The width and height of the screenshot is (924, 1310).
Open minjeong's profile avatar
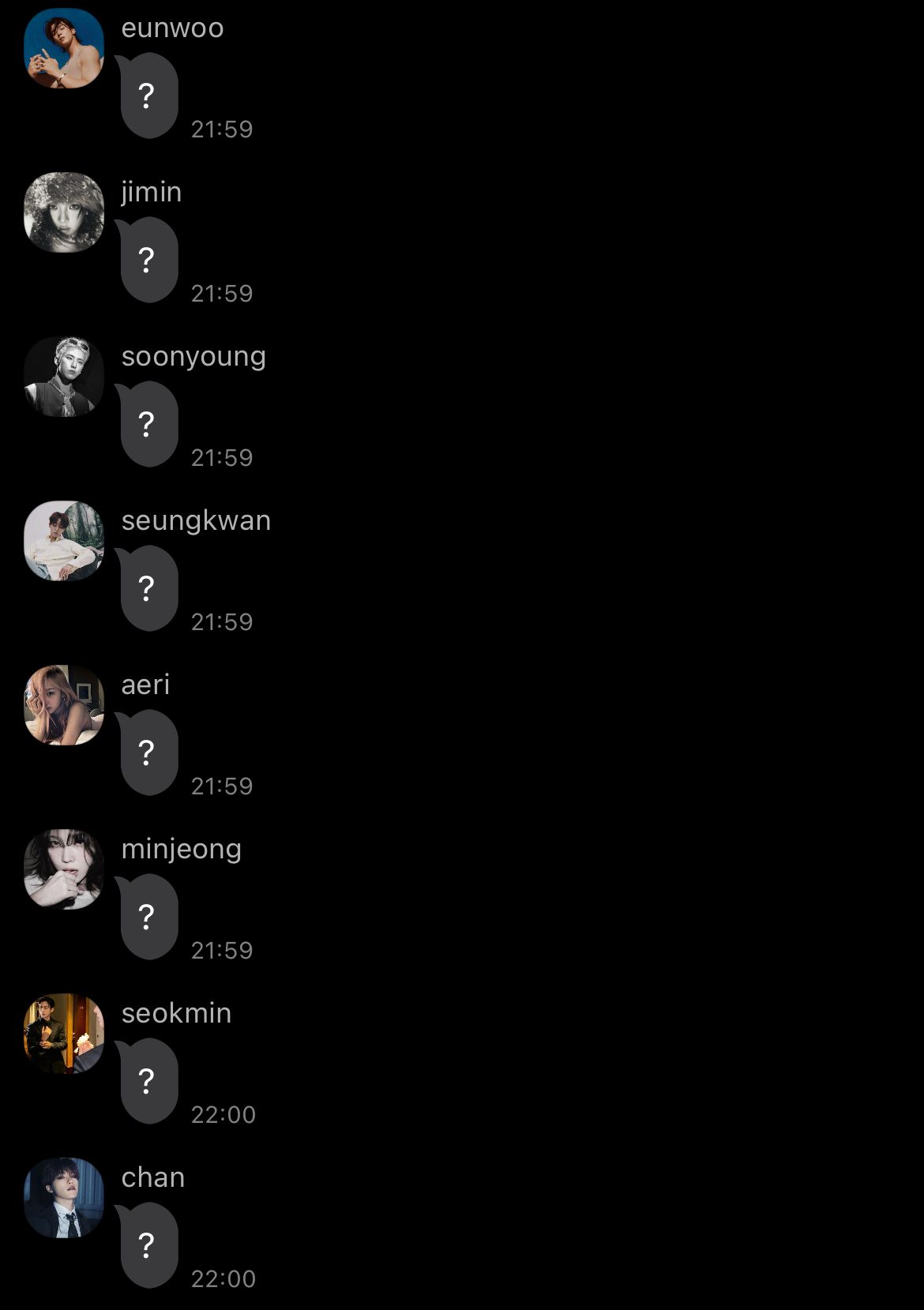(64, 869)
